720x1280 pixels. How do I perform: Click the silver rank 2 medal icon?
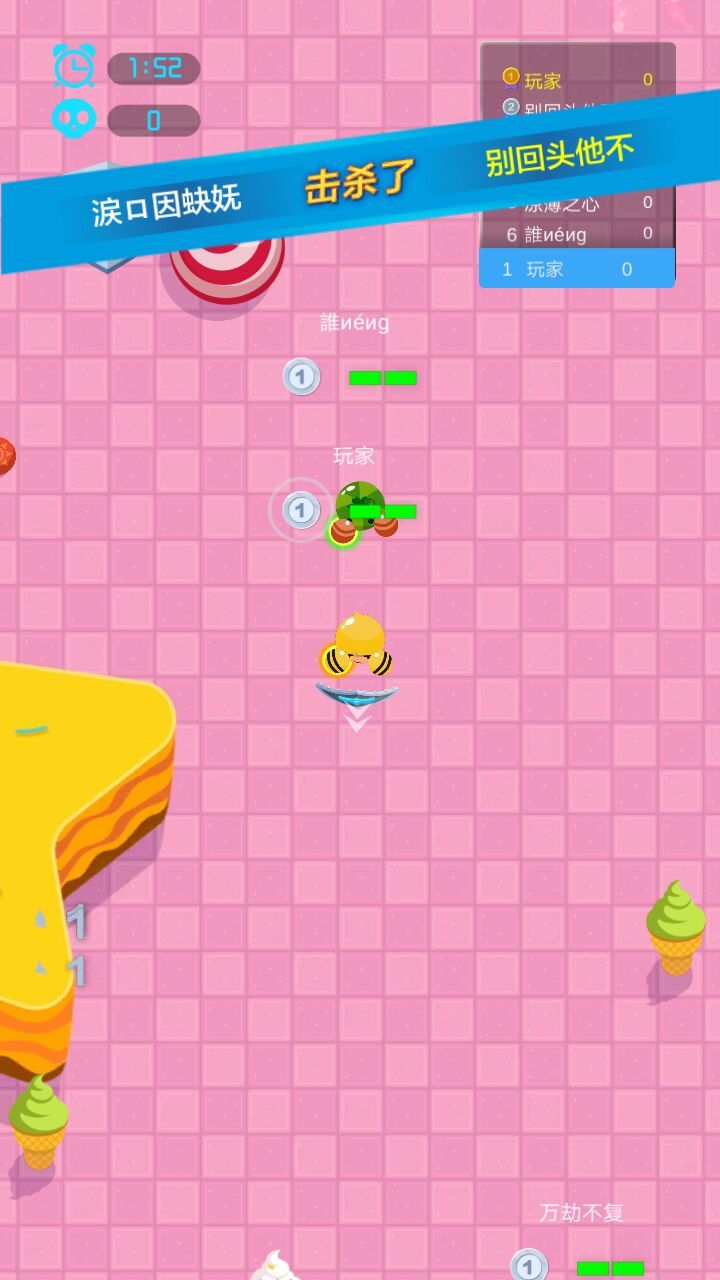point(510,109)
